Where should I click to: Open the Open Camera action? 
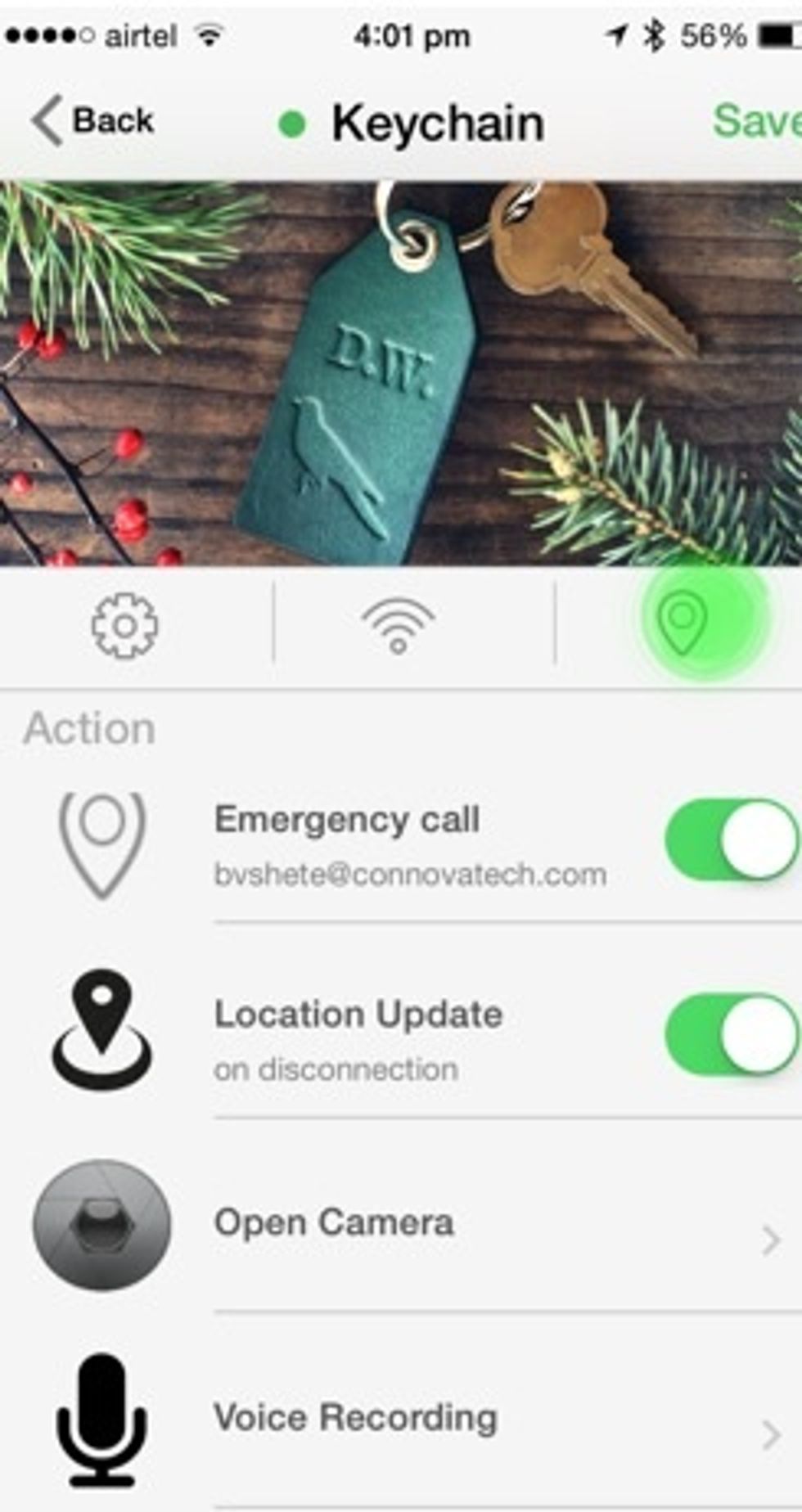pyautogui.click(x=491, y=1224)
